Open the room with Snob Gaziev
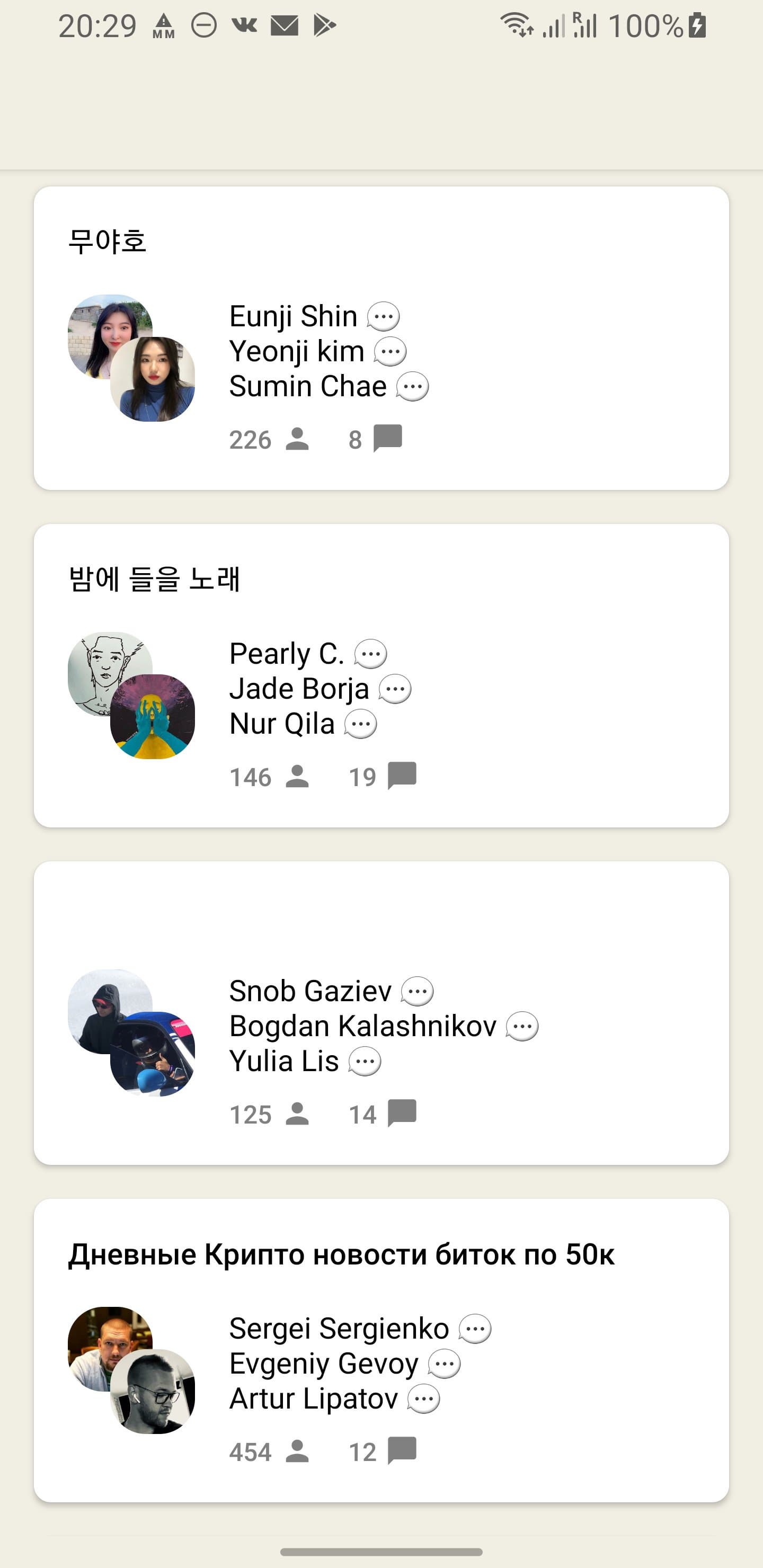 381,1012
